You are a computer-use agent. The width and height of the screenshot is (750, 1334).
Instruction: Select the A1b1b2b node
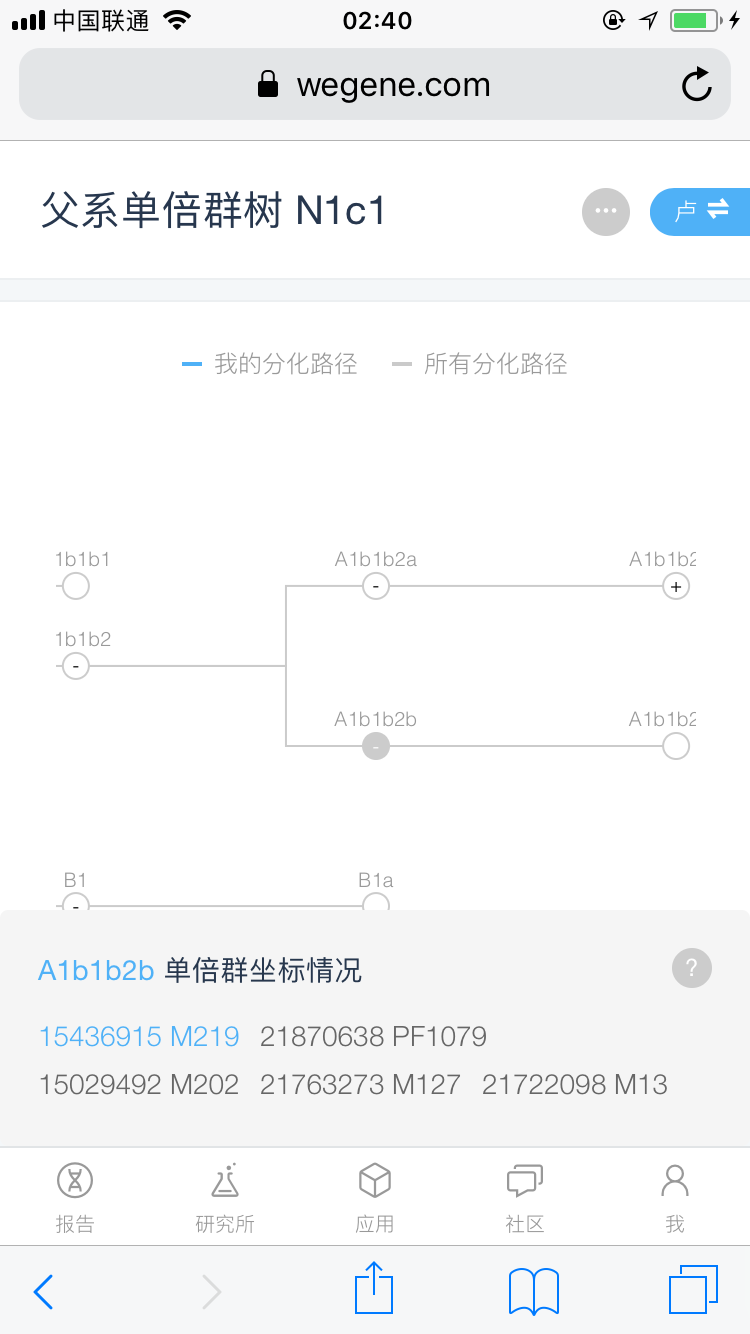pyautogui.click(x=375, y=746)
